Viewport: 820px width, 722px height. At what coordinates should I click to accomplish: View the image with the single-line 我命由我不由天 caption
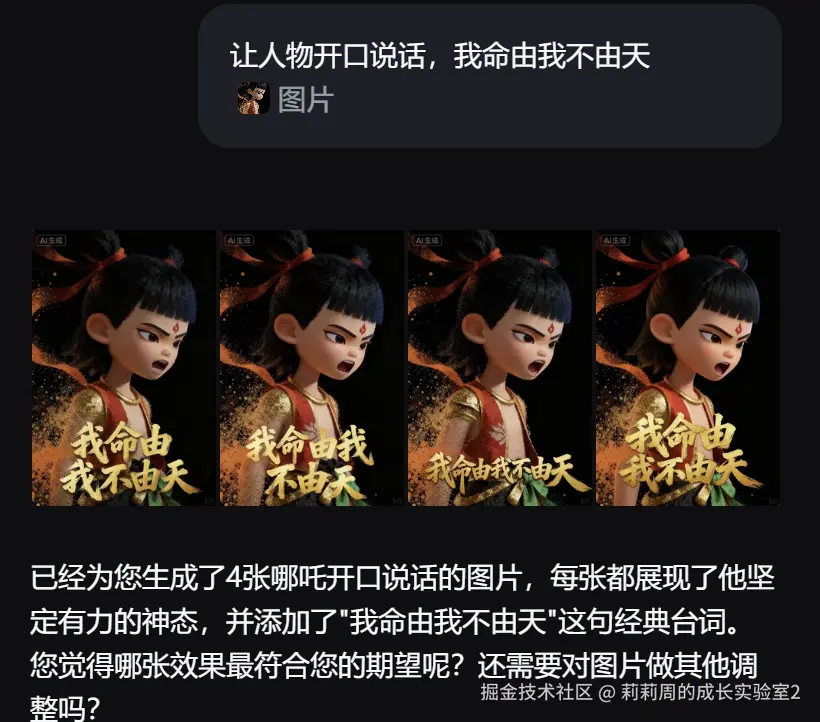coord(499,367)
